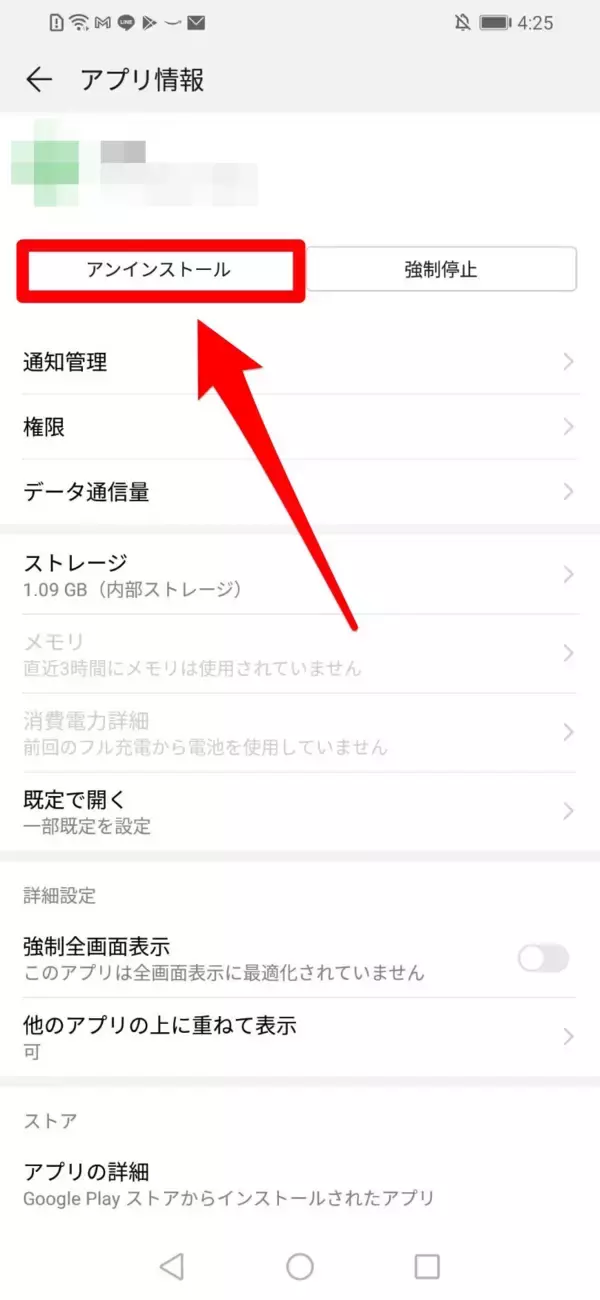Image resolution: width=600 pixels, height=1300 pixels.
Task: Open the 権限 row
Action: point(300,427)
